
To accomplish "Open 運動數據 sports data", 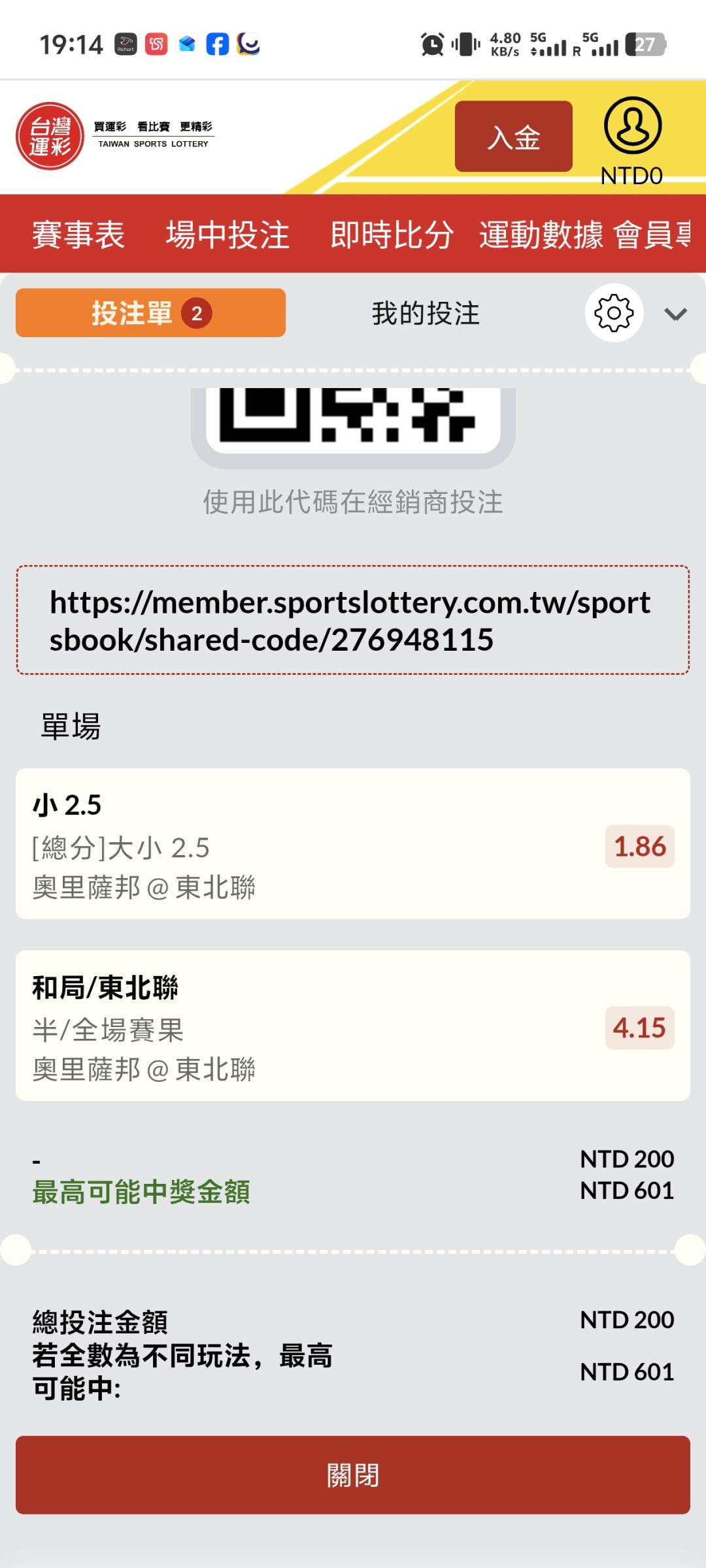I will click(x=541, y=235).
